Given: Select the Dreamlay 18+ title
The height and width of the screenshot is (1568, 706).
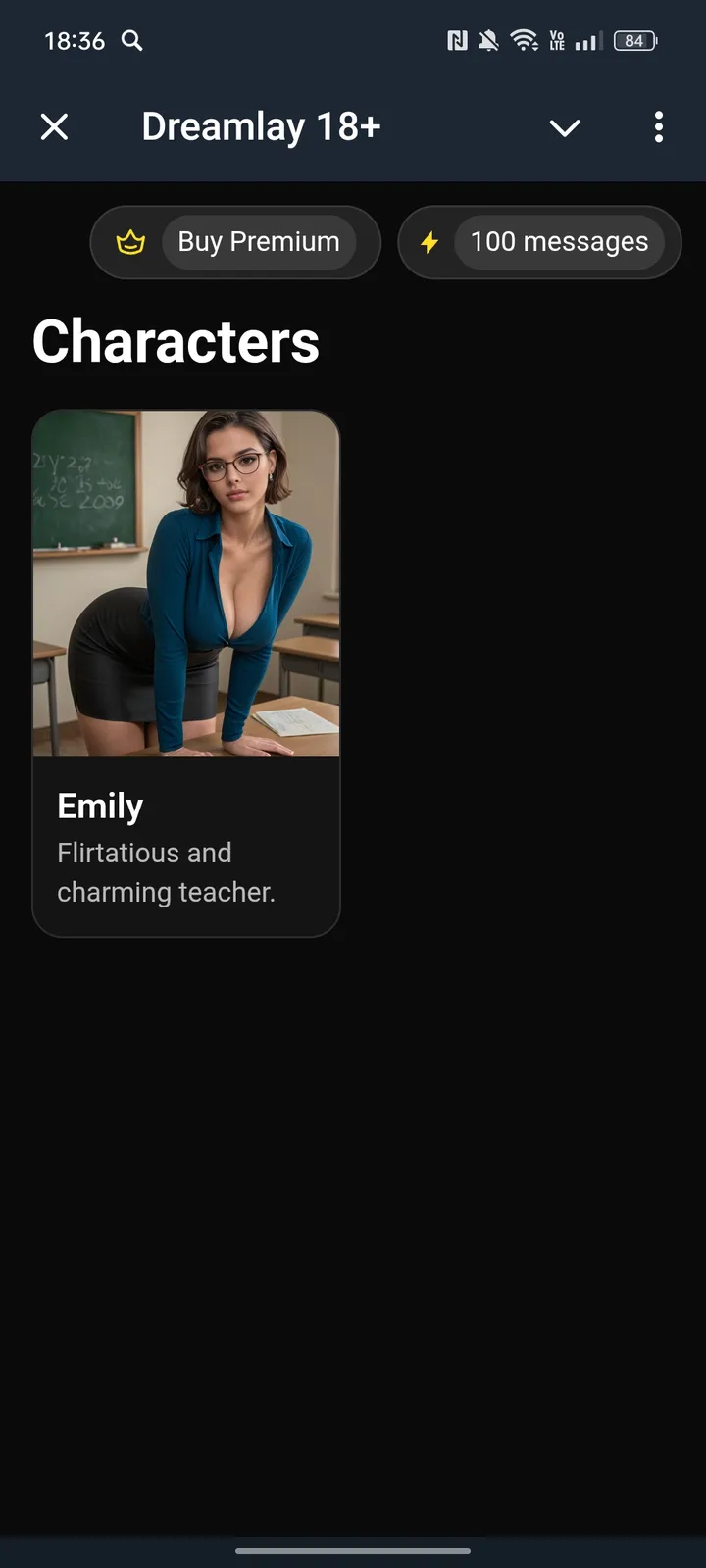Looking at the screenshot, I should pyautogui.click(x=261, y=126).
